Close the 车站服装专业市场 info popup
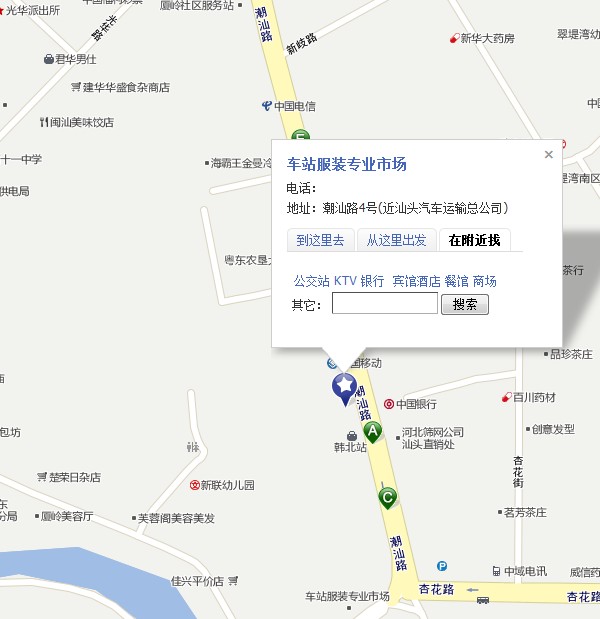Image resolution: width=600 pixels, height=619 pixels. [x=548, y=155]
